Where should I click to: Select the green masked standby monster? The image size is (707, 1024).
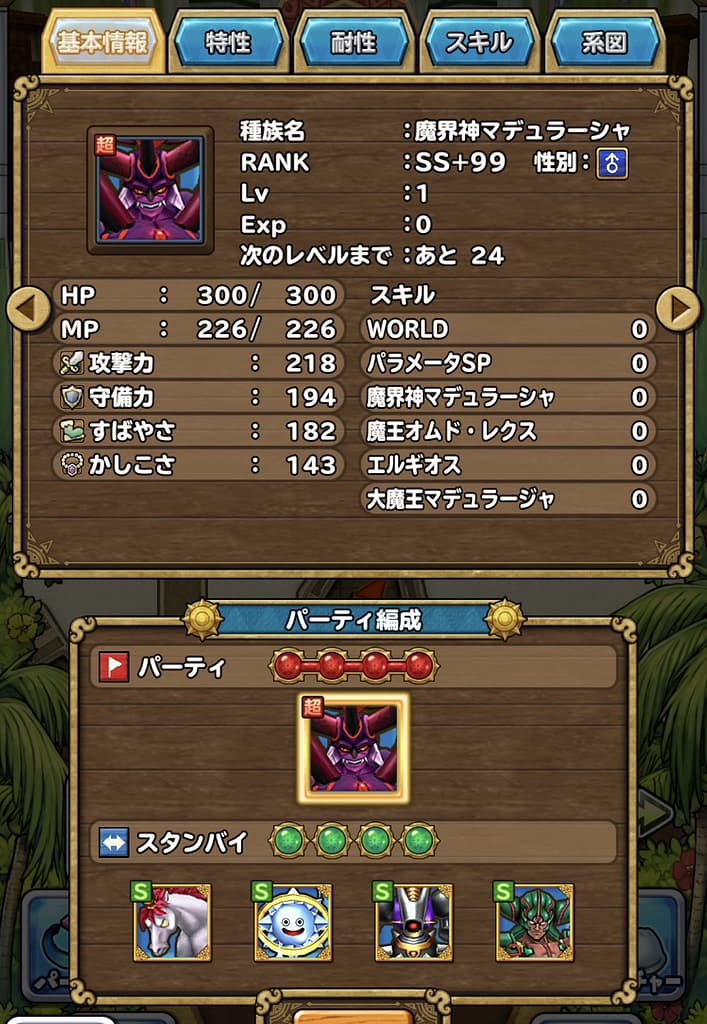(x=534, y=921)
